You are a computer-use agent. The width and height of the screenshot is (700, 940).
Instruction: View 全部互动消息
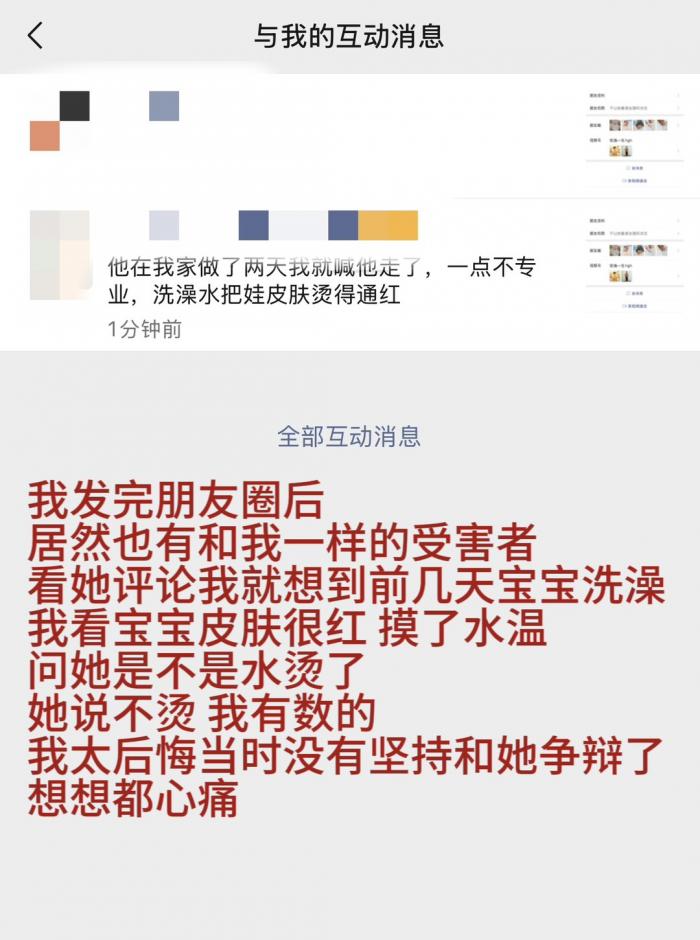[348, 436]
